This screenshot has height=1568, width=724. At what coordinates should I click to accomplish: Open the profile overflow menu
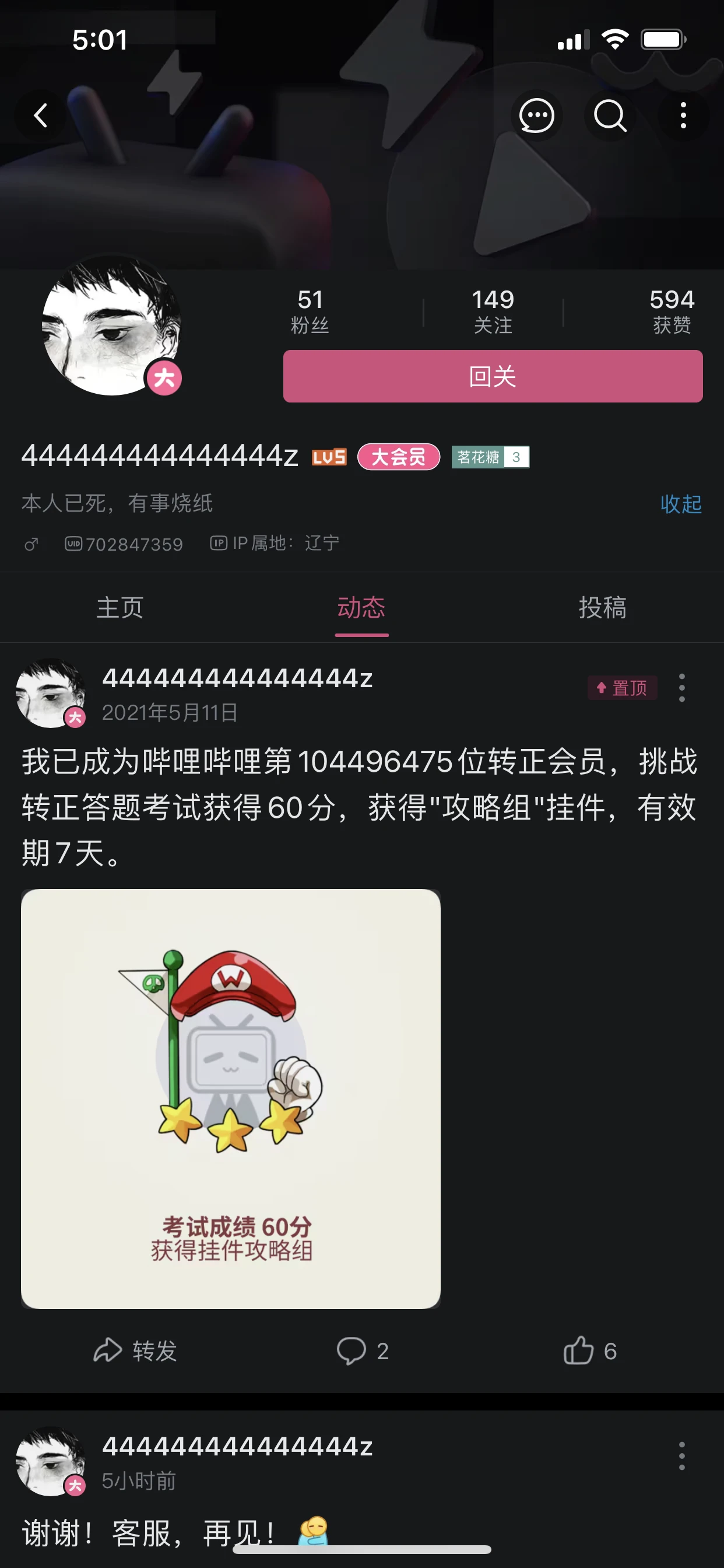(x=683, y=115)
